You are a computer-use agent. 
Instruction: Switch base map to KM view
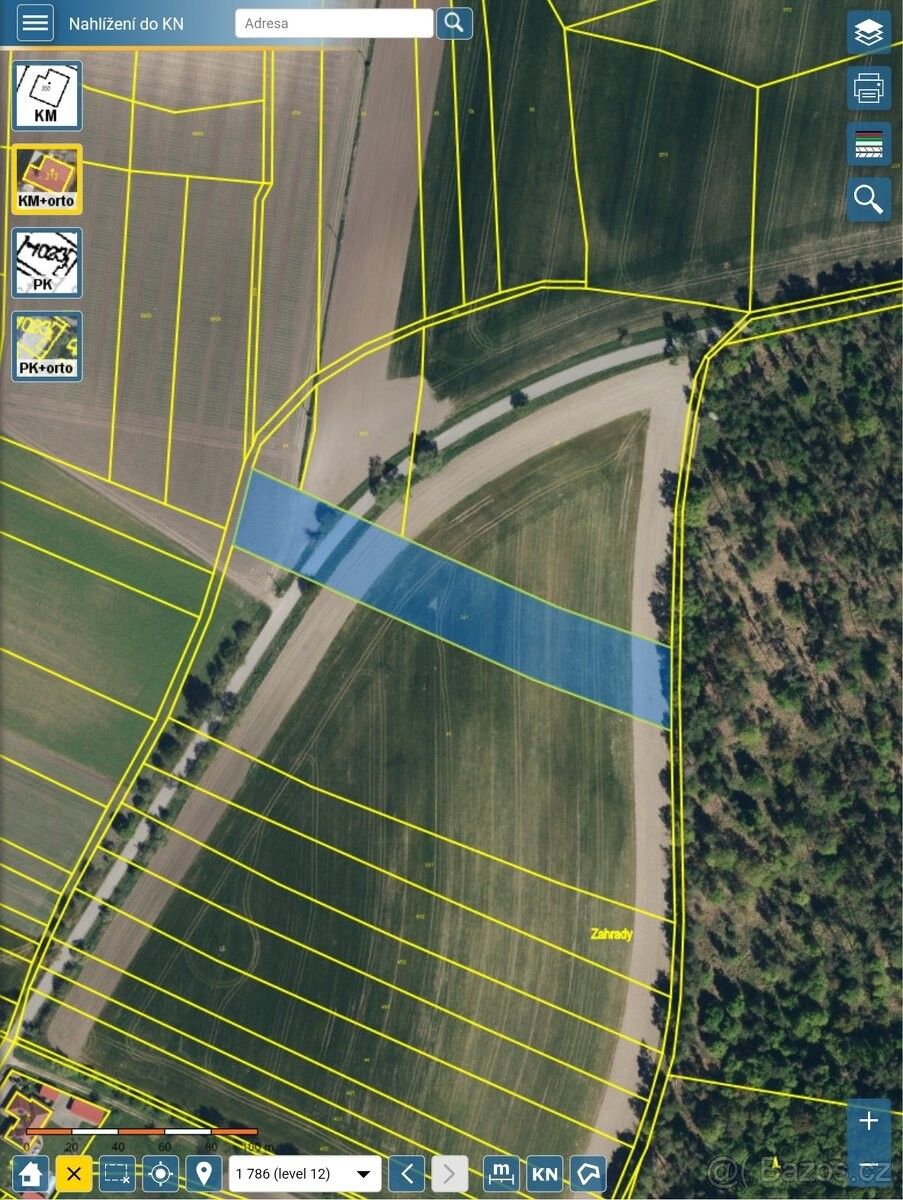[46, 96]
